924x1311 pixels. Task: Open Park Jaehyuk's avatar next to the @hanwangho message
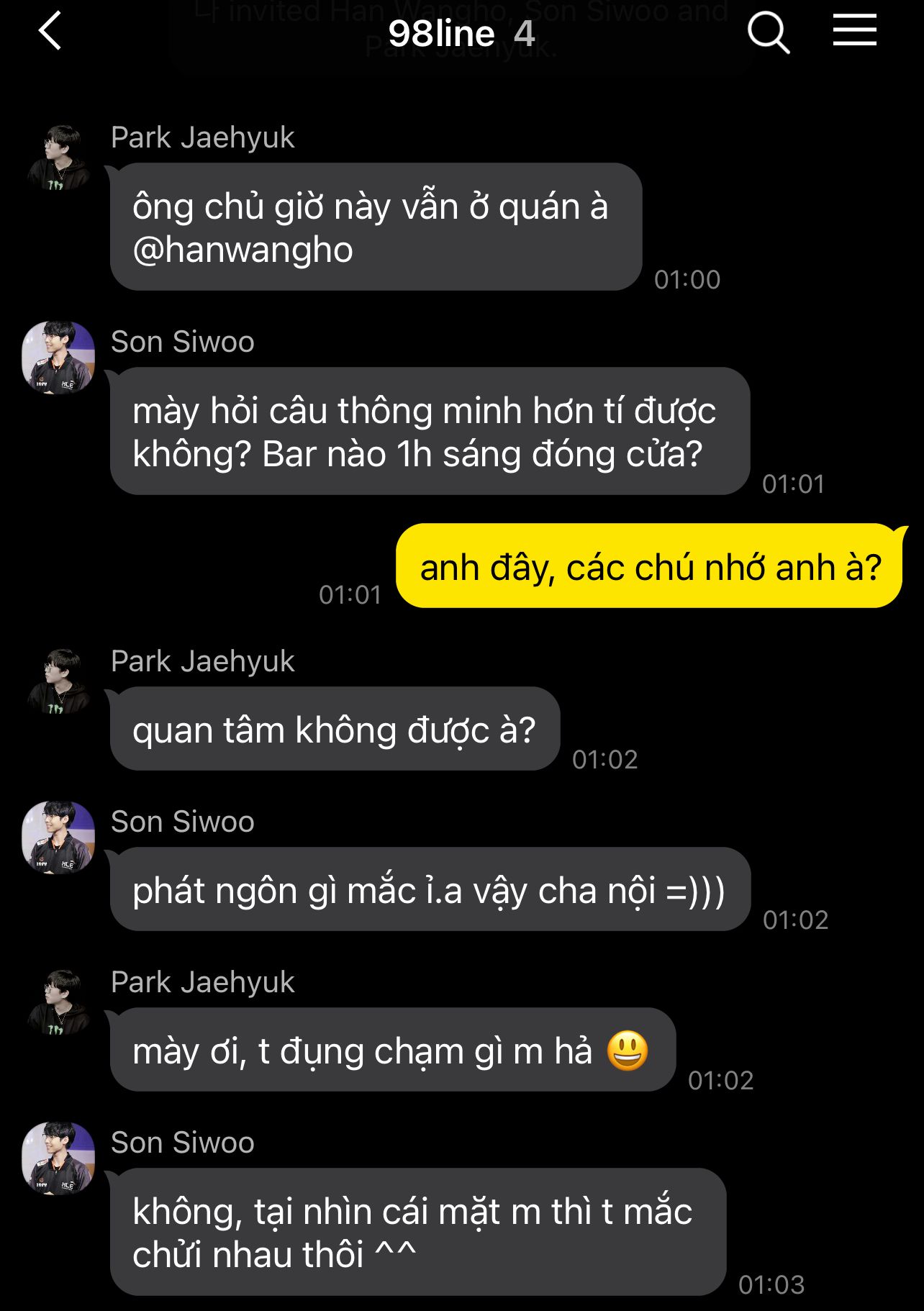coord(58,158)
